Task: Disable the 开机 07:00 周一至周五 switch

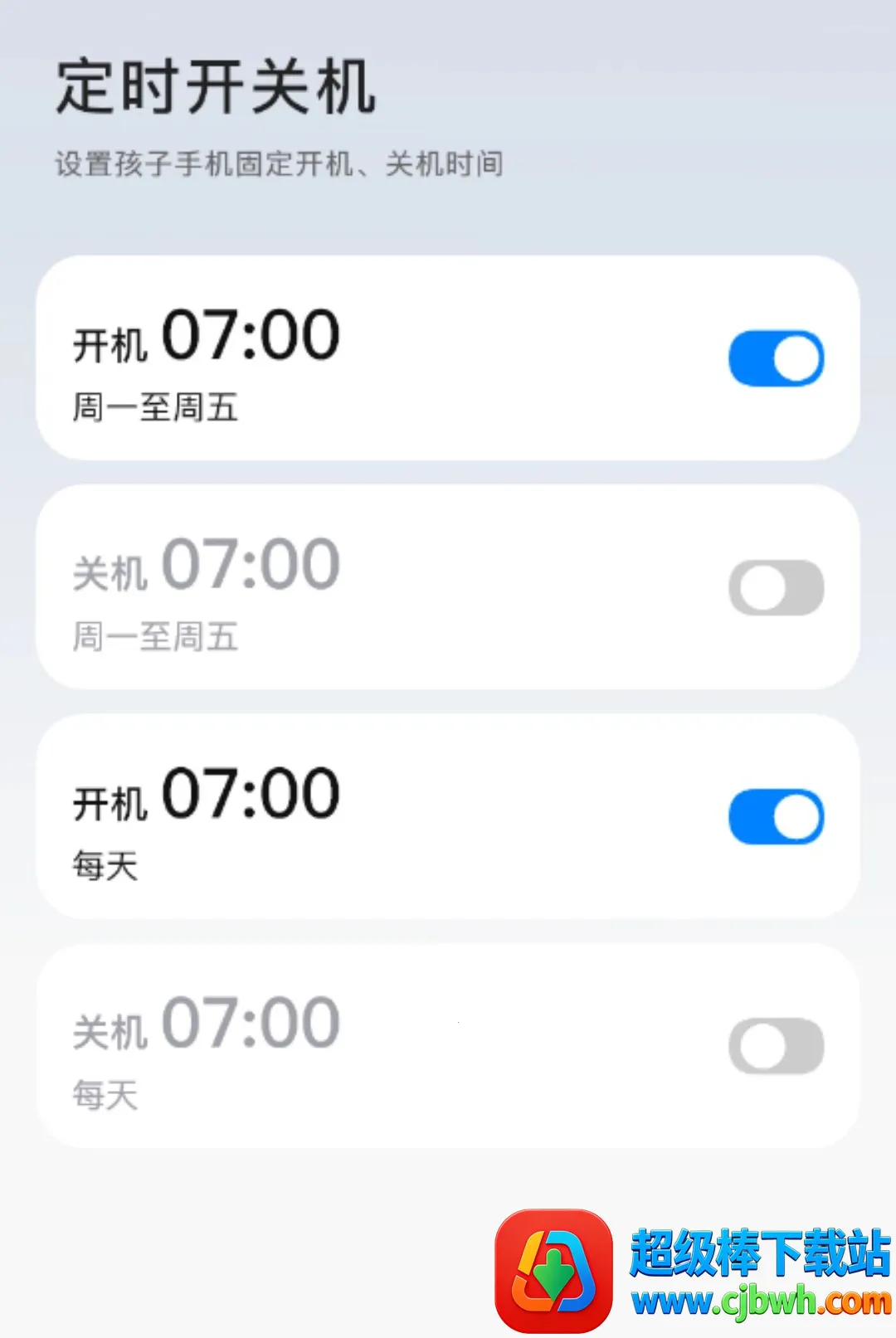Action: [776, 358]
